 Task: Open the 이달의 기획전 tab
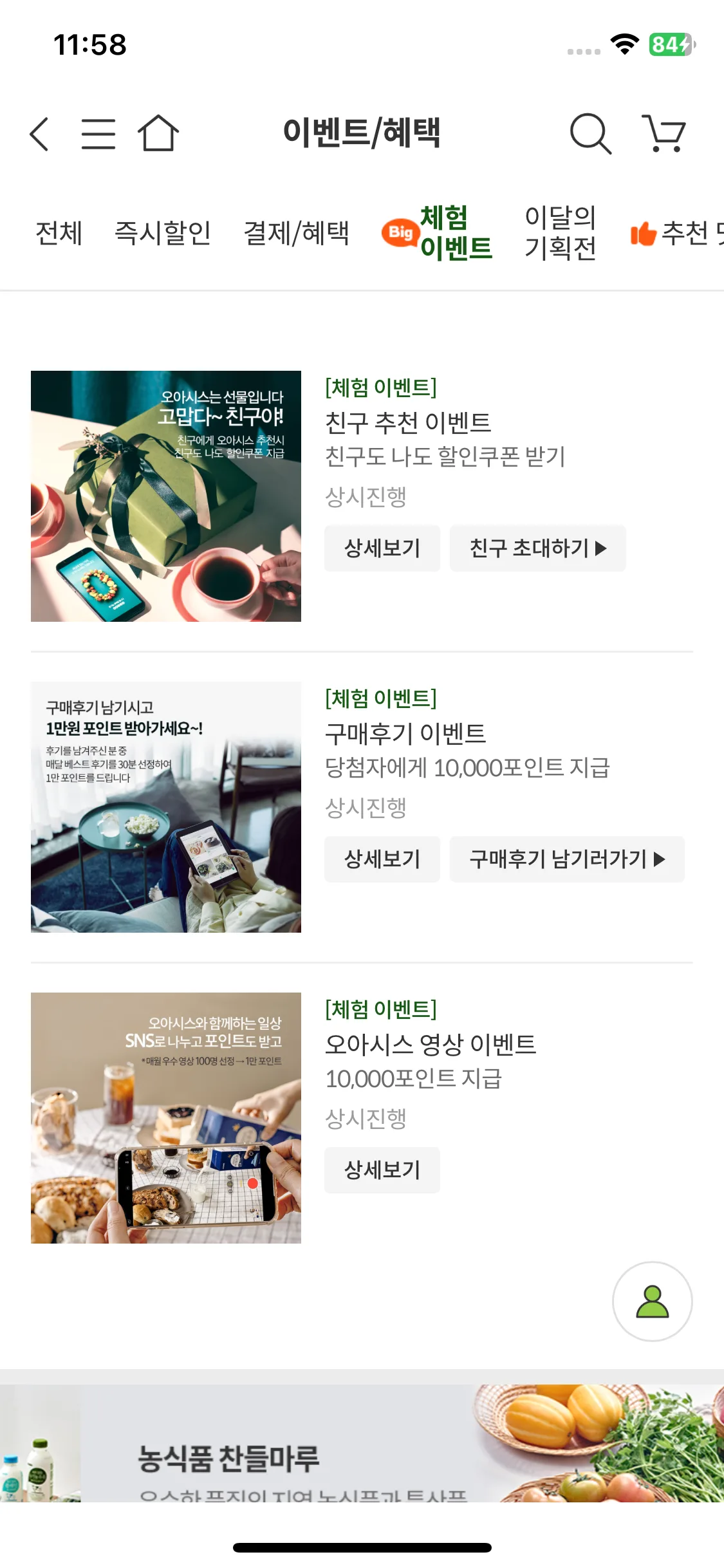[x=560, y=233]
